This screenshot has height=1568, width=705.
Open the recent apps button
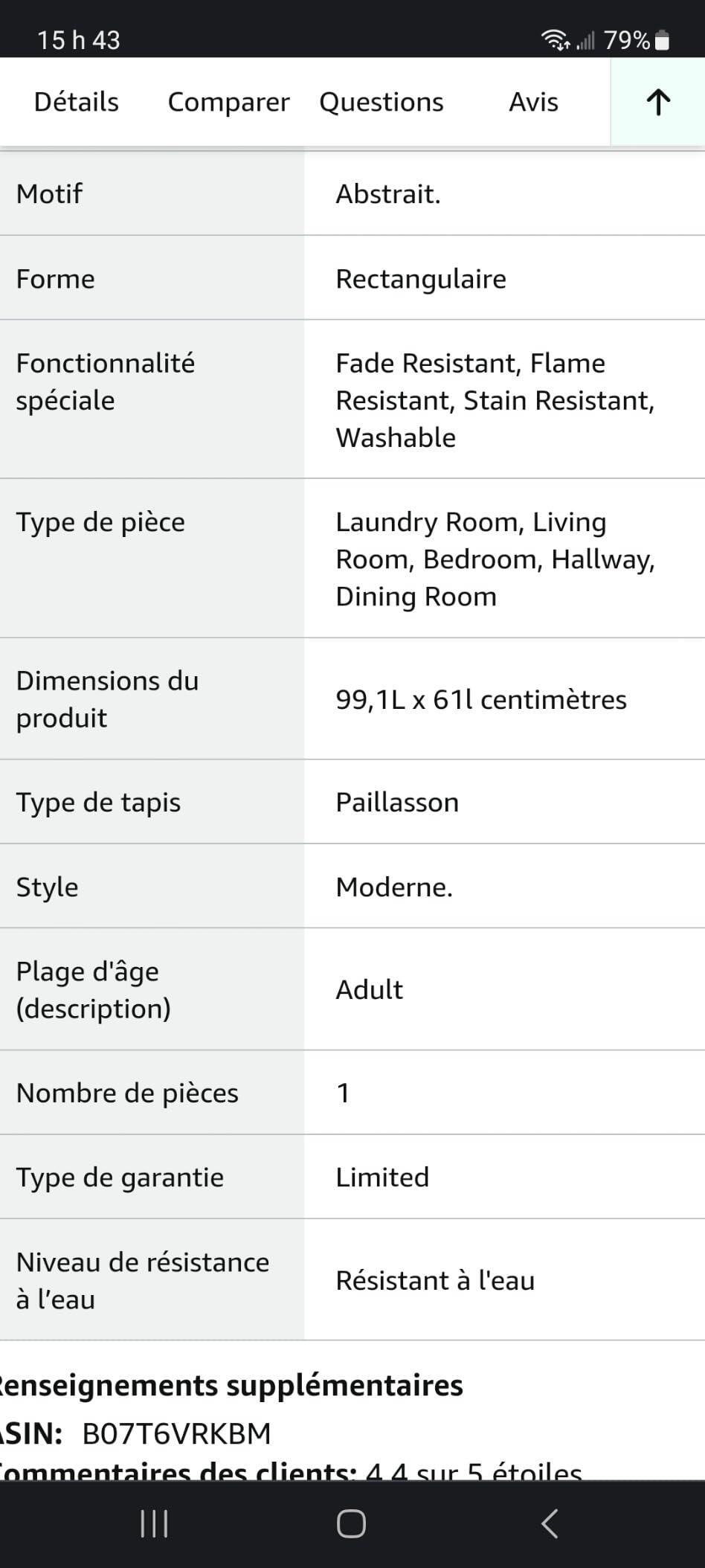[x=154, y=1523]
